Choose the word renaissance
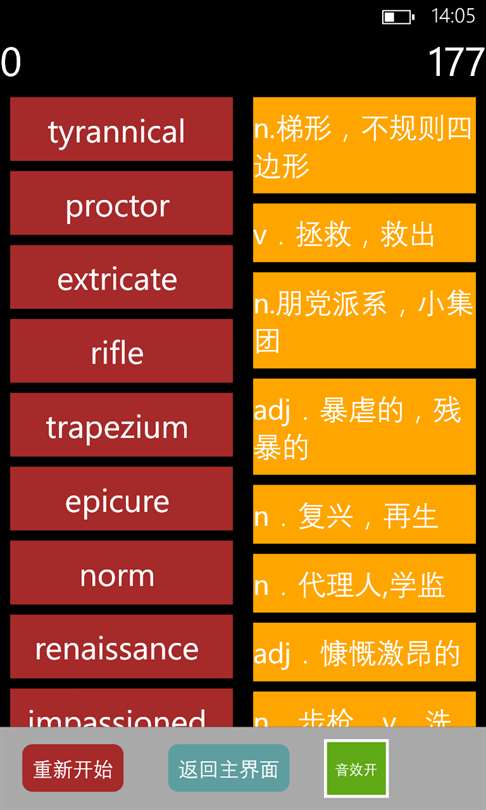This screenshot has width=486, height=810. (121, 646)
